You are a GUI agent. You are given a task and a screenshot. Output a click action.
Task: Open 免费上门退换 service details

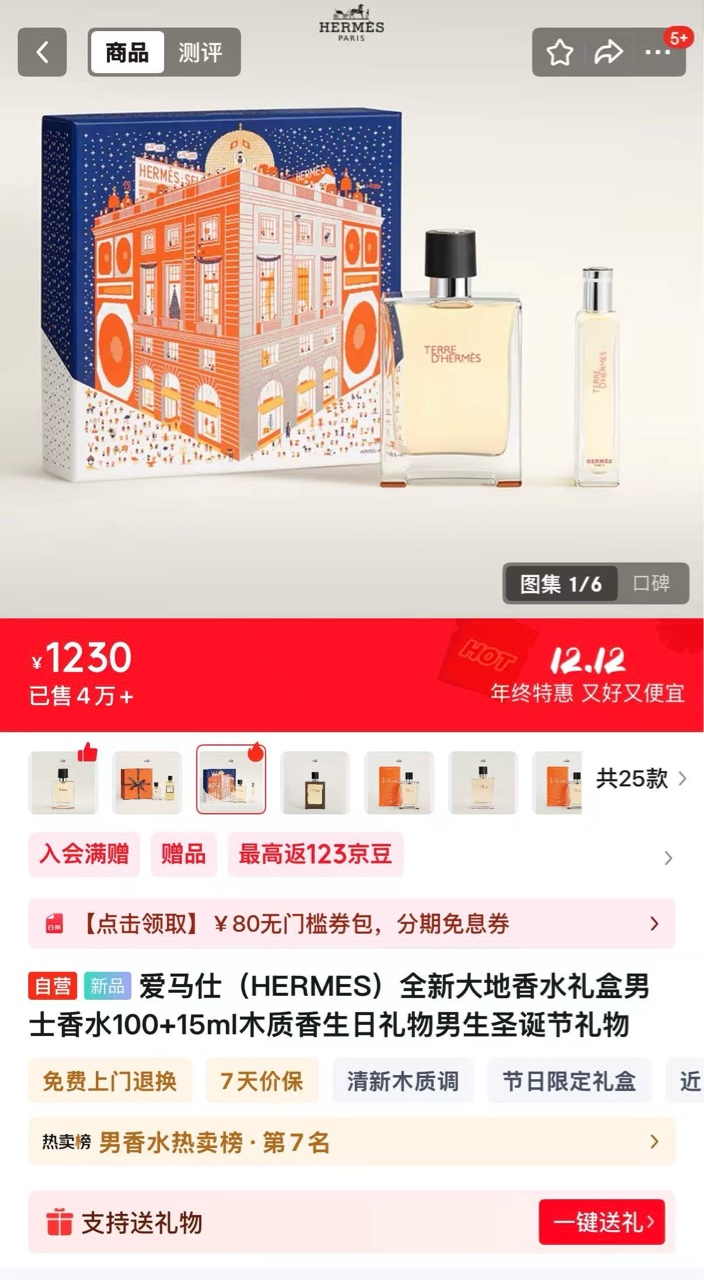(110, 1081)
